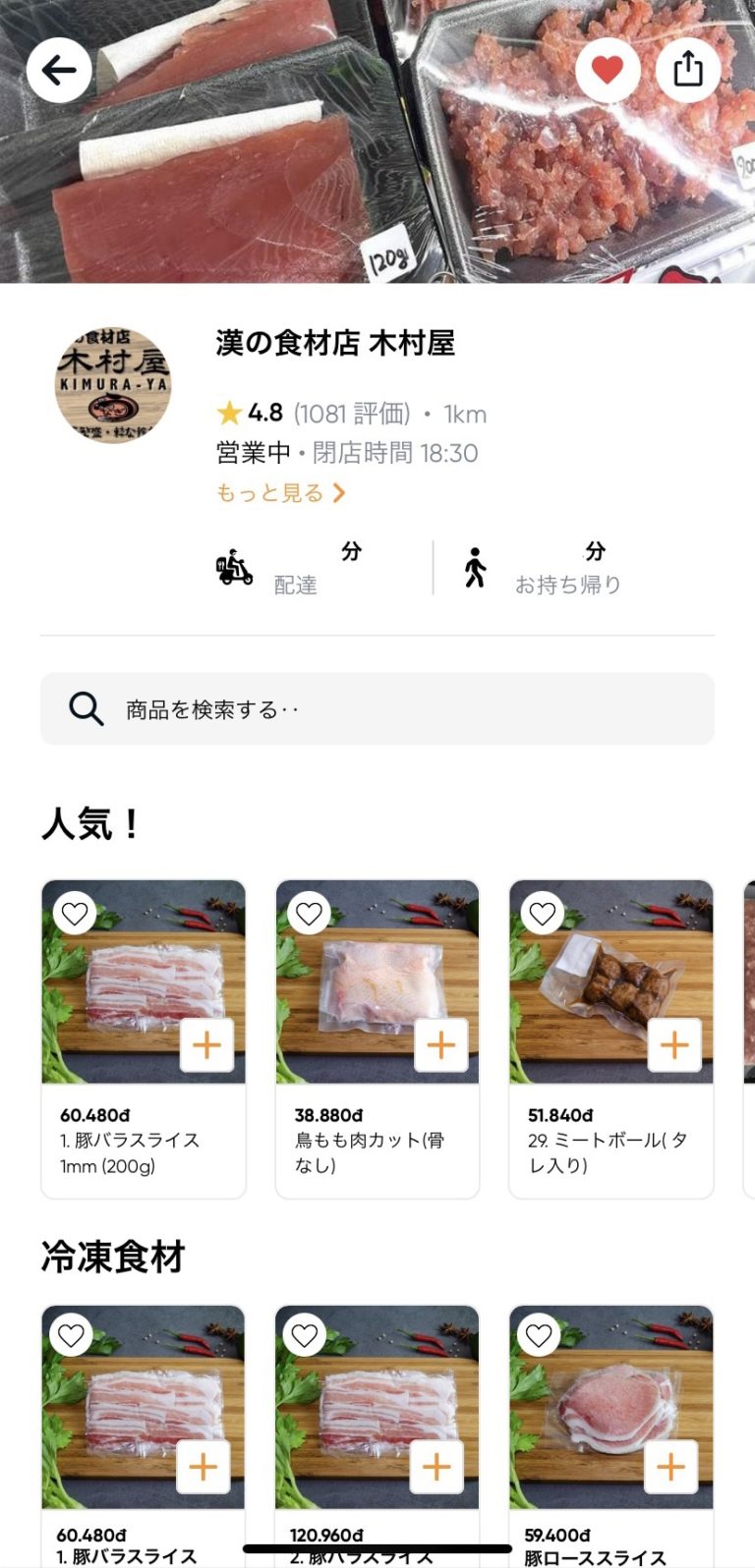
Task: Open the 鳥もも肉カット product thumbnail
Action: tap(377, 982)
